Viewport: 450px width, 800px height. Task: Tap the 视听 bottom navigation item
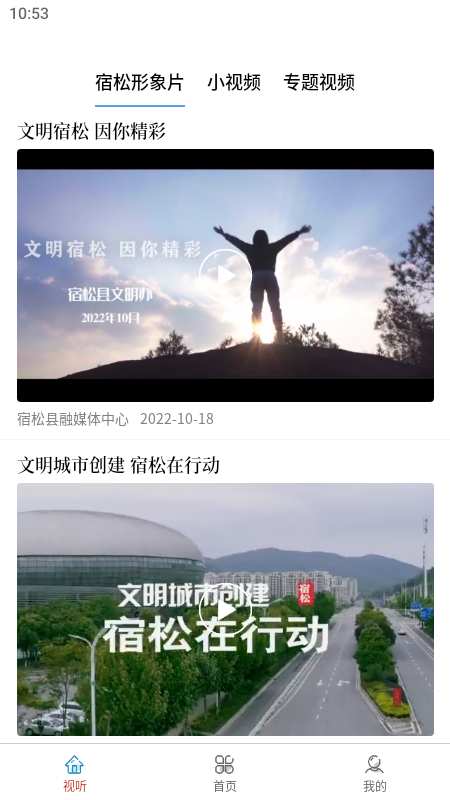pyautogui.click(x=74, y=773)
